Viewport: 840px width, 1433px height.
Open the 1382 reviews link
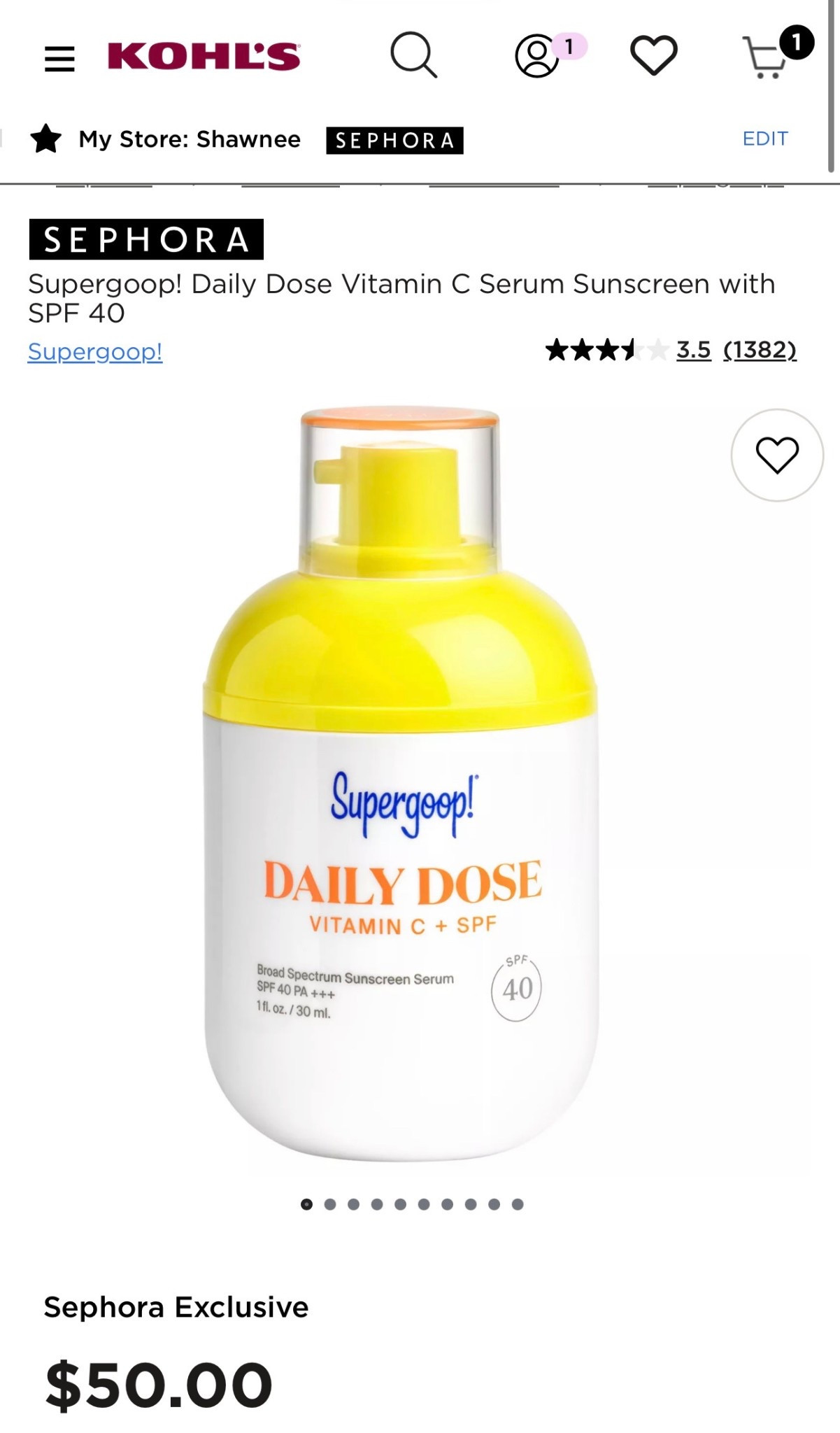tap(760, 349)
